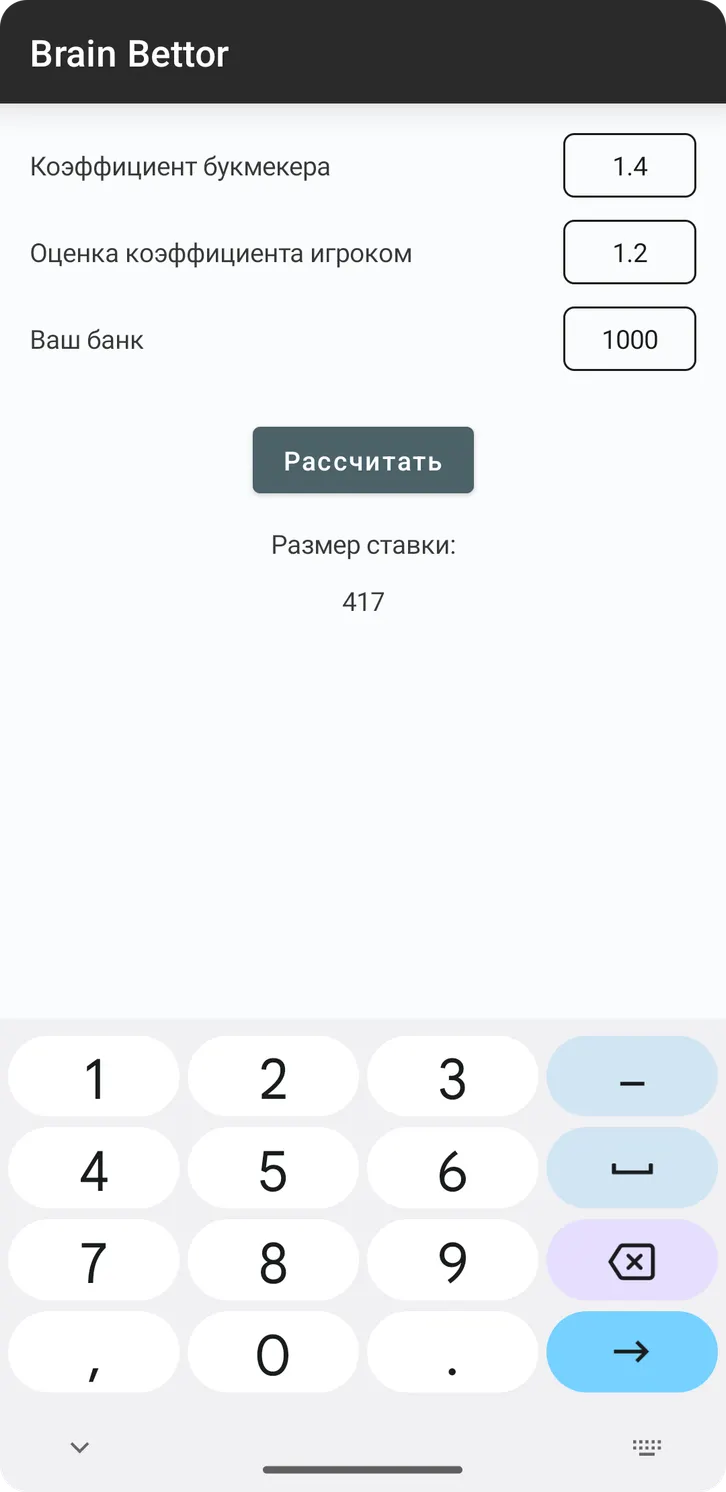Type digit 0 on the keypad

click(x=273, y=1353)
